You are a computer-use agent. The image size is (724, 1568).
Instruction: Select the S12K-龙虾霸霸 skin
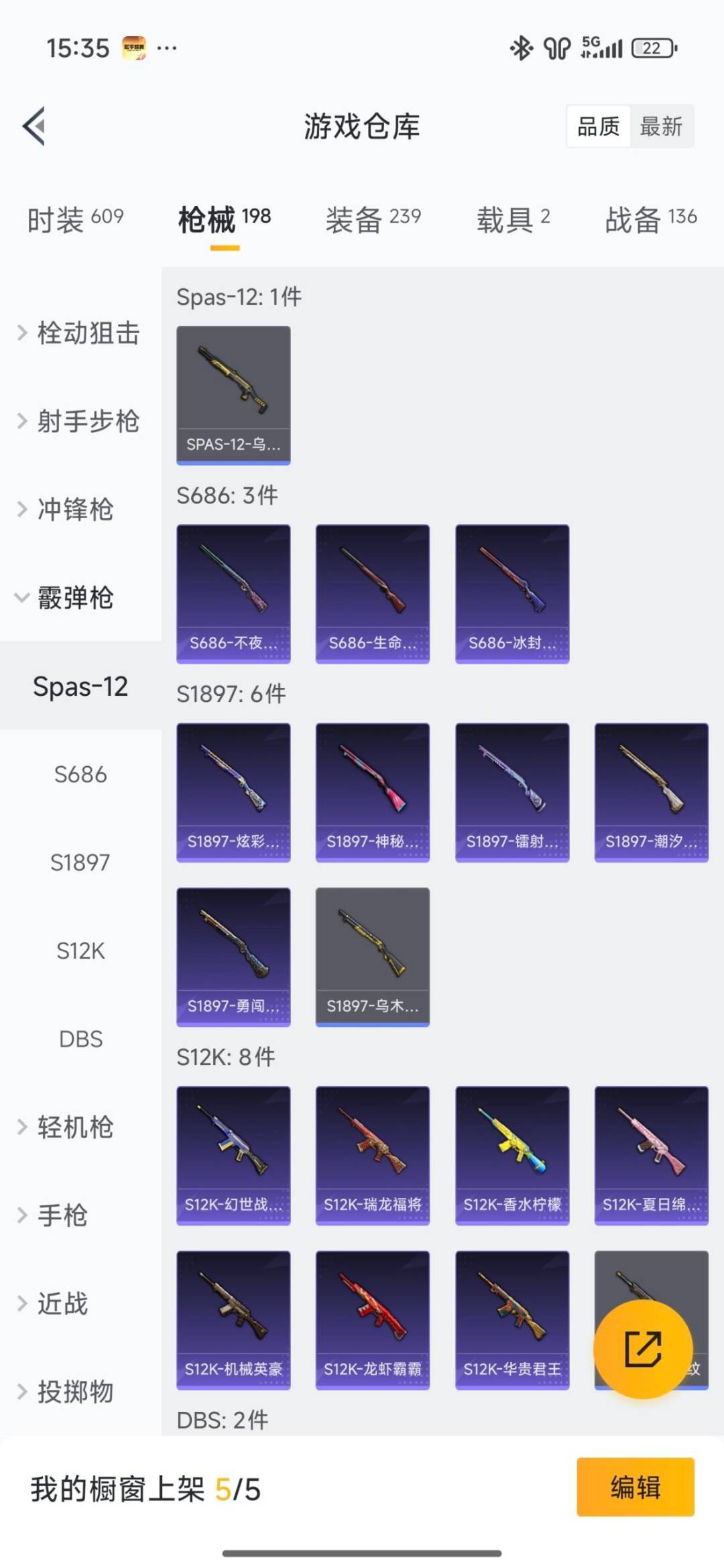point(373,1317)
